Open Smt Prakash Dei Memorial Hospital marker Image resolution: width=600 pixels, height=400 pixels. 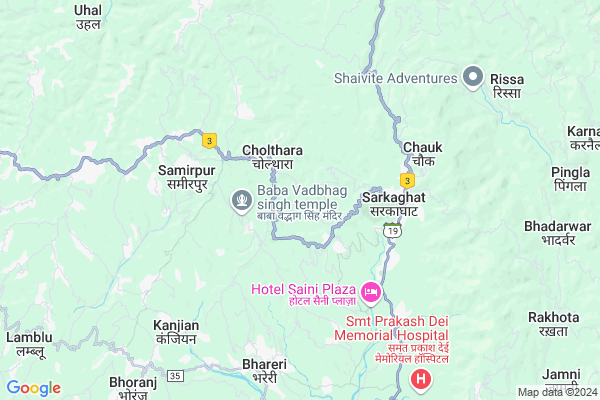pyautogui.click(x=421, y=380)
